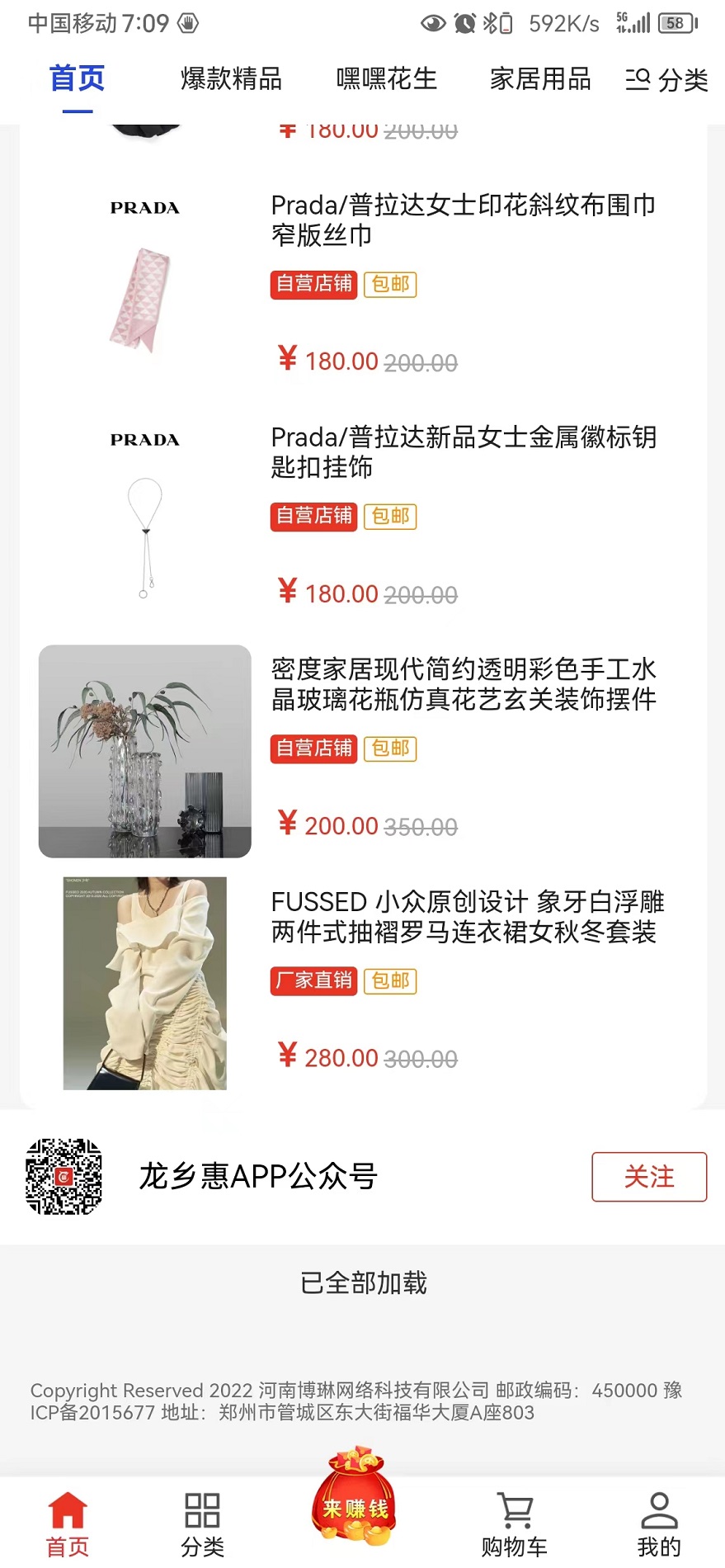The width and height of the screenshot is (725, 1568).
Task: Tap the 厂家直销 tag on the Roman dress listing
Action: click(313, 981)
